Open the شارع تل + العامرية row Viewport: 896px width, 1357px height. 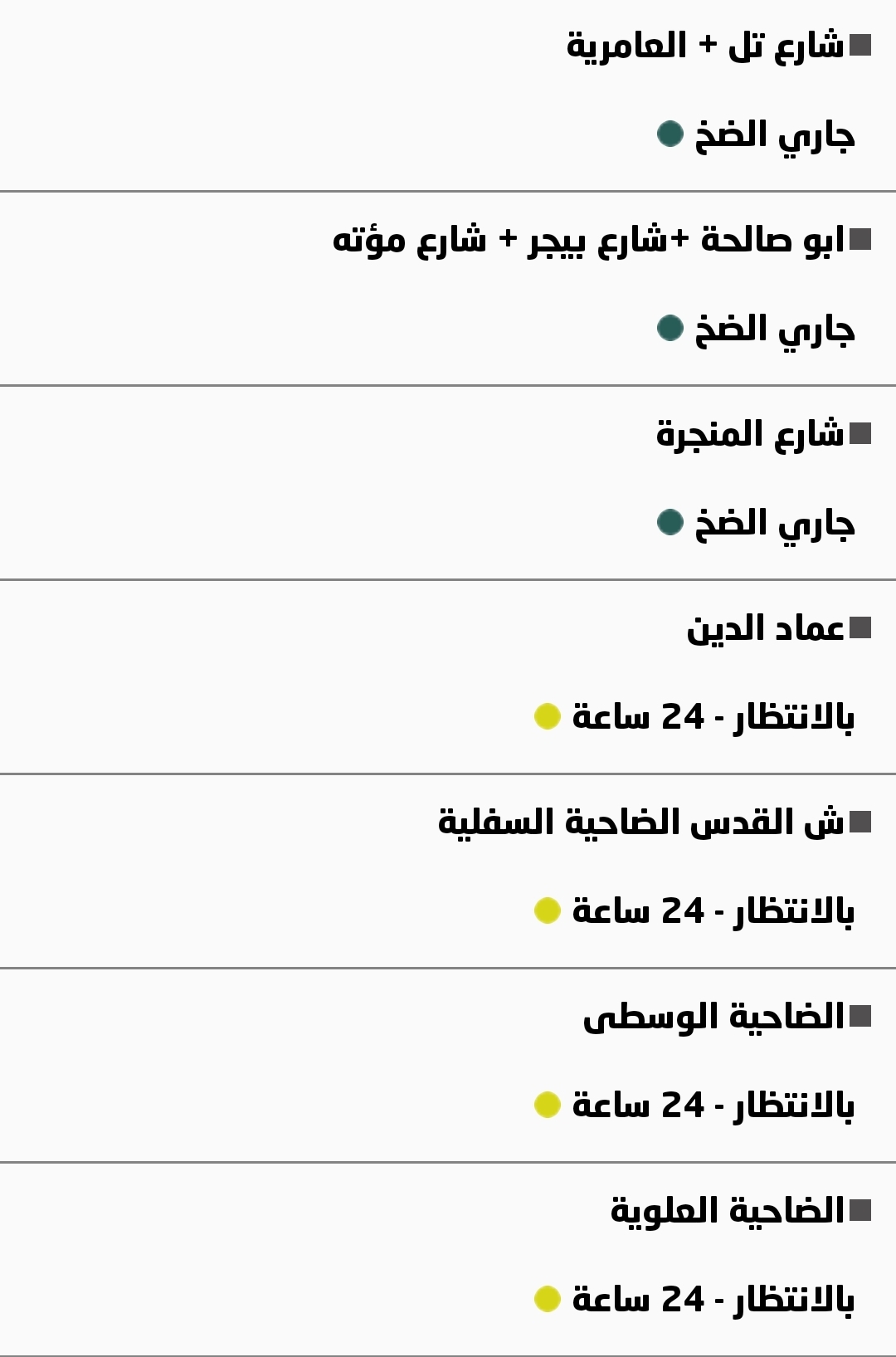[705, 46]
